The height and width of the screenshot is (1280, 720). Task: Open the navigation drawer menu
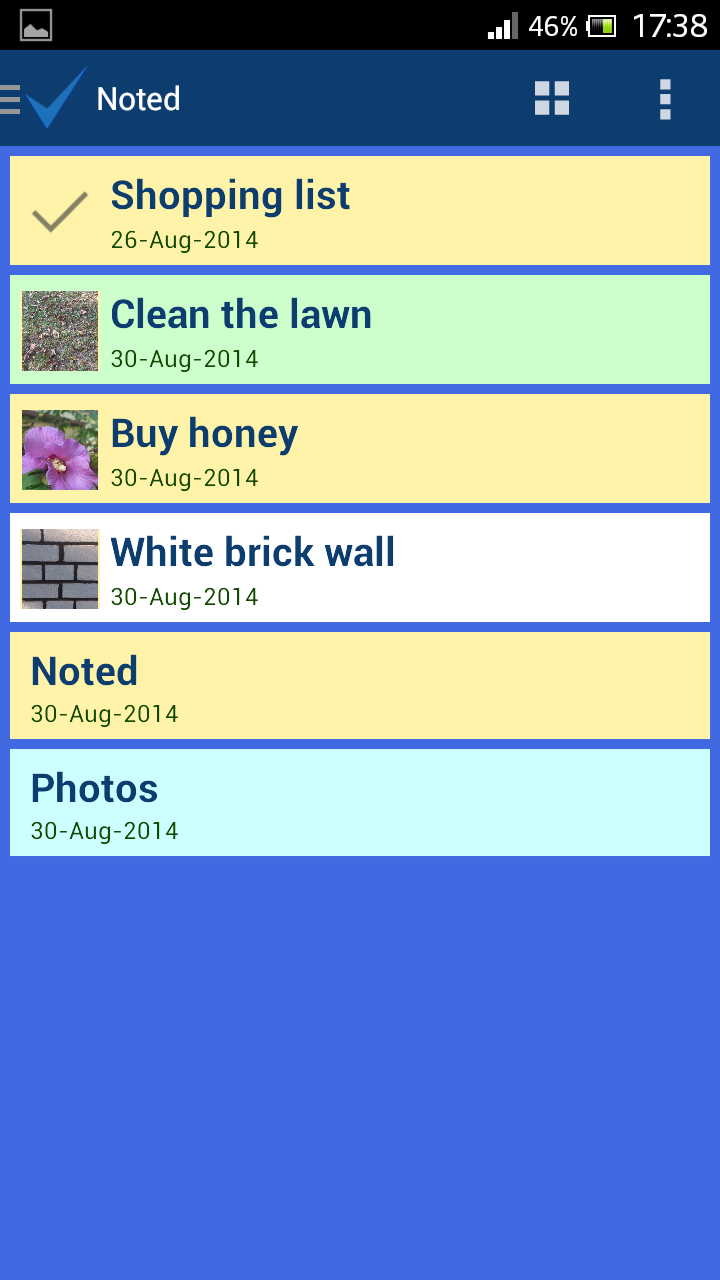(x=8, y=98)
